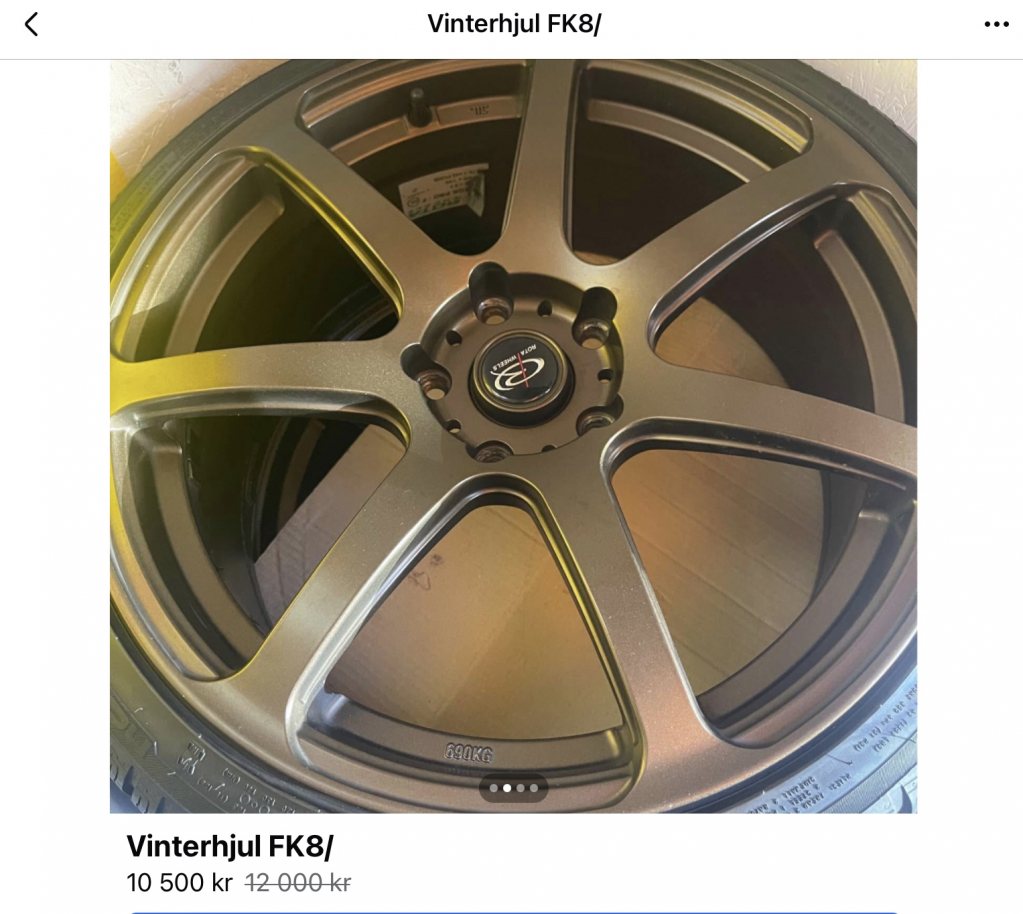This screenshot has height=914, width=1023.
Task: Open the three-dot overflow menu
Action: [x=996, y=25]
